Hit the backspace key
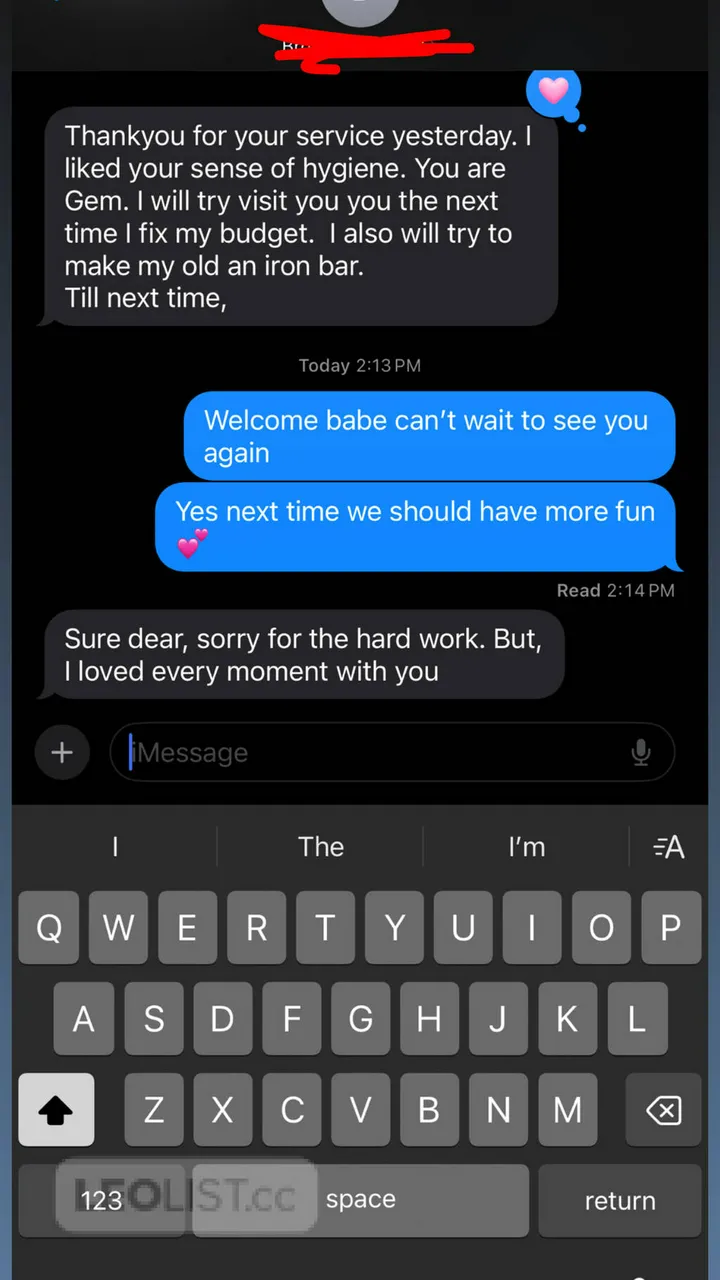Viewport: 720px width, 1280px height. point(663,1110)
